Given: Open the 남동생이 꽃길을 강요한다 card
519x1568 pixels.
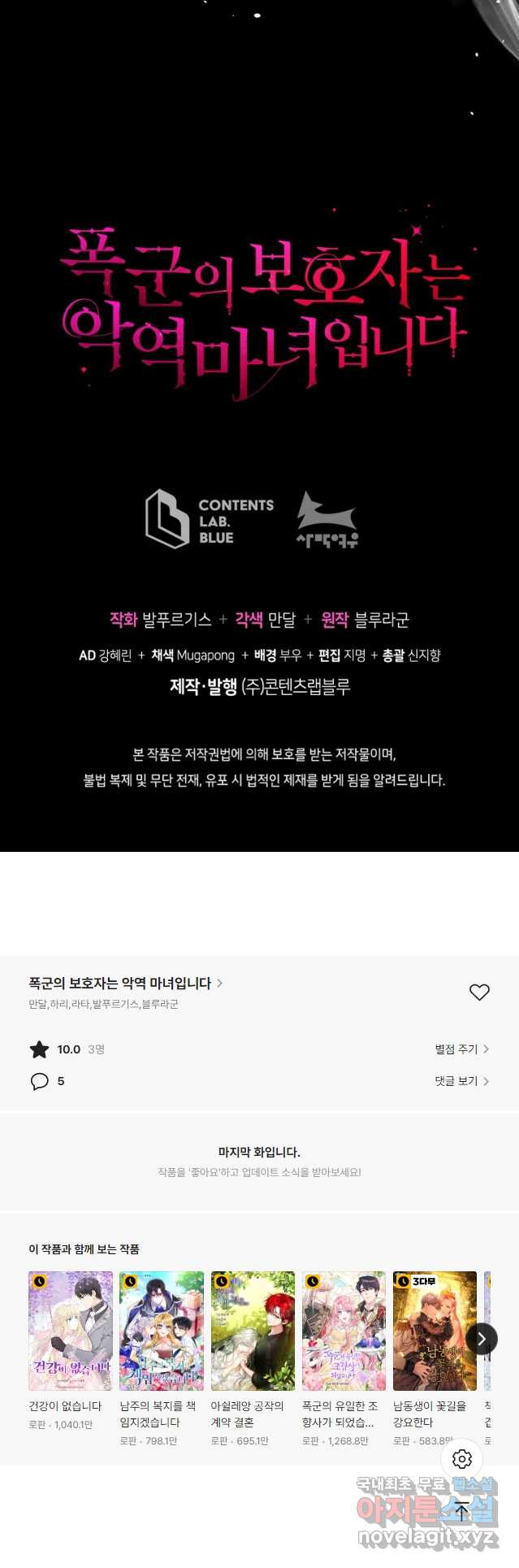Looking at the screenshot, I should tap(435, 1331).
